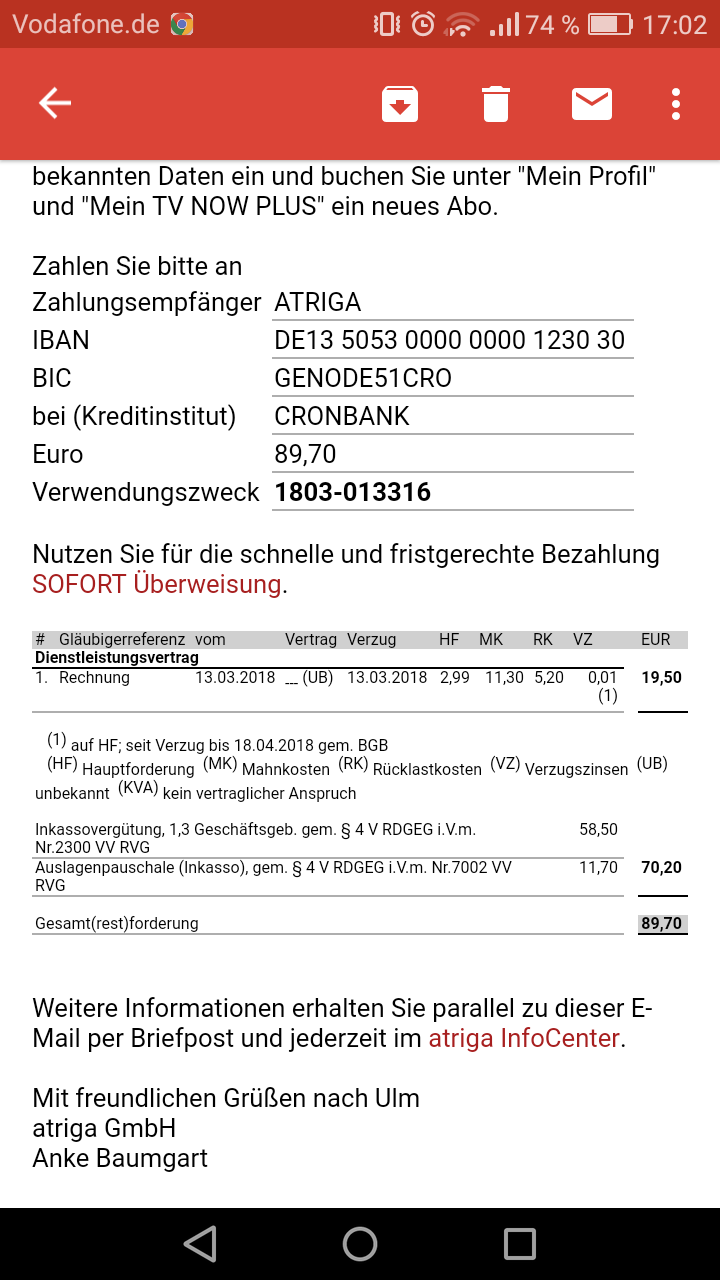Open the recent apps view
The image size is (720, 1280).
coord(520,1243)
